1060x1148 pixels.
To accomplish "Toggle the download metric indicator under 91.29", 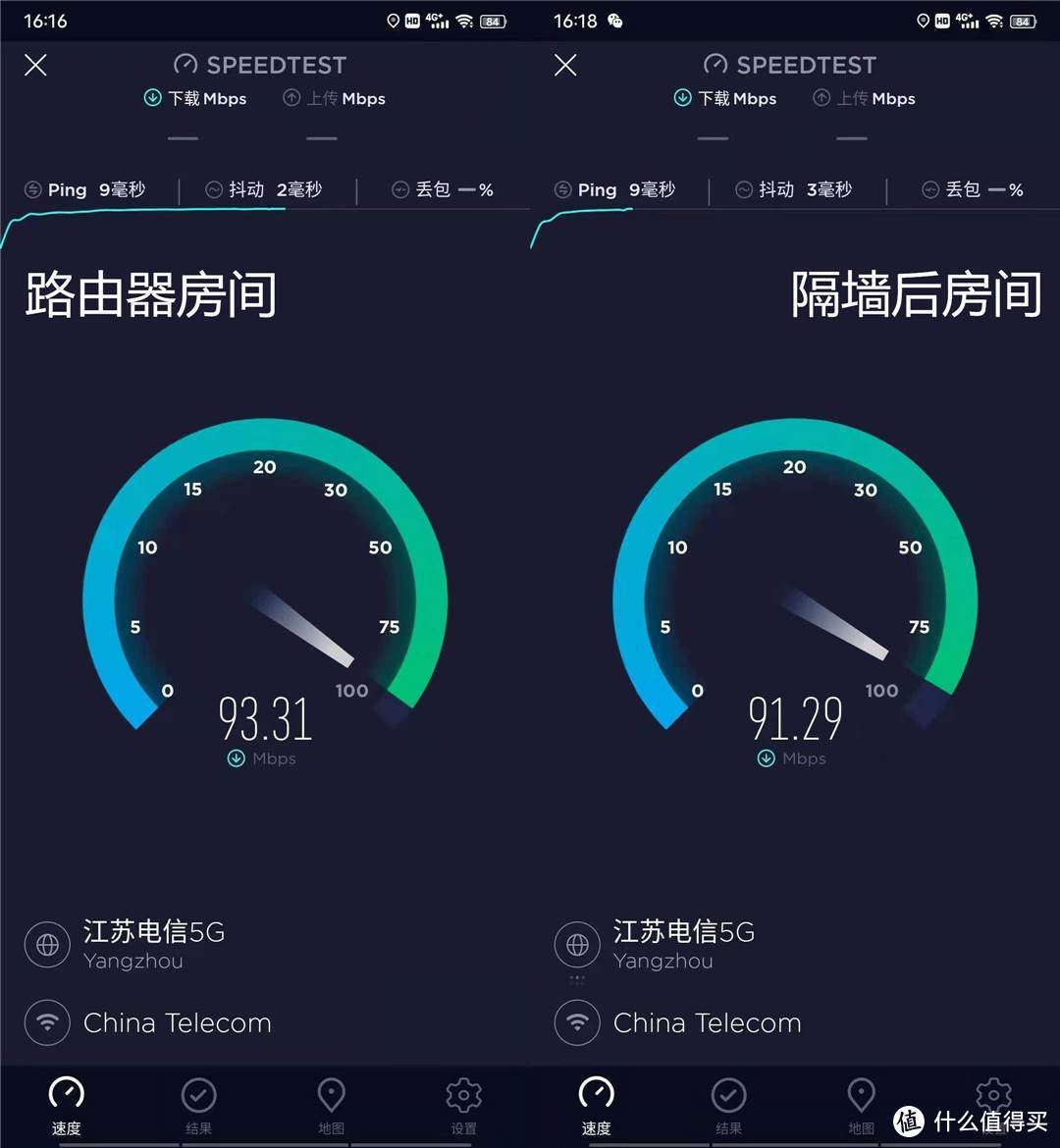I will pyautogui.click(x=765, y=758).
